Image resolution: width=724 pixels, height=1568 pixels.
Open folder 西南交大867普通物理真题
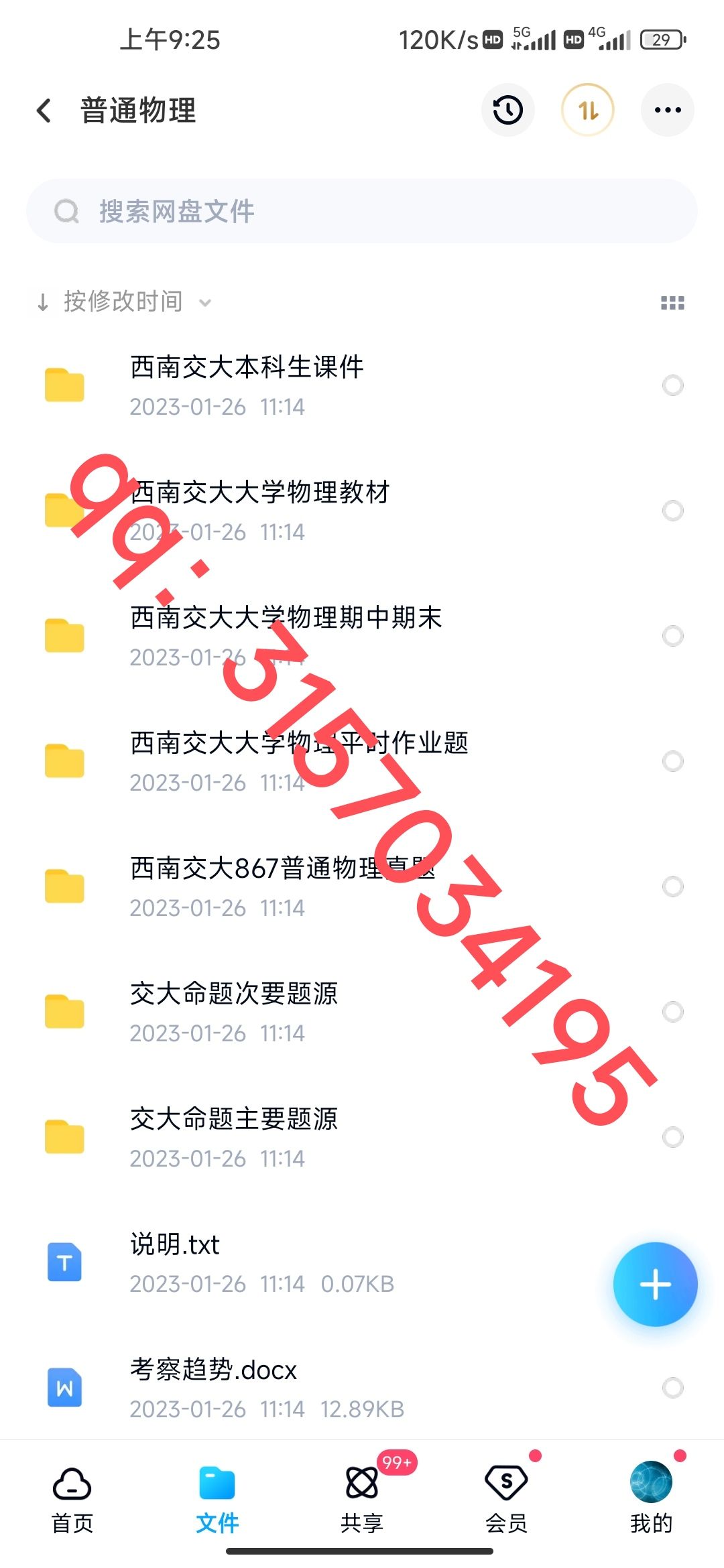coord(282,886)
